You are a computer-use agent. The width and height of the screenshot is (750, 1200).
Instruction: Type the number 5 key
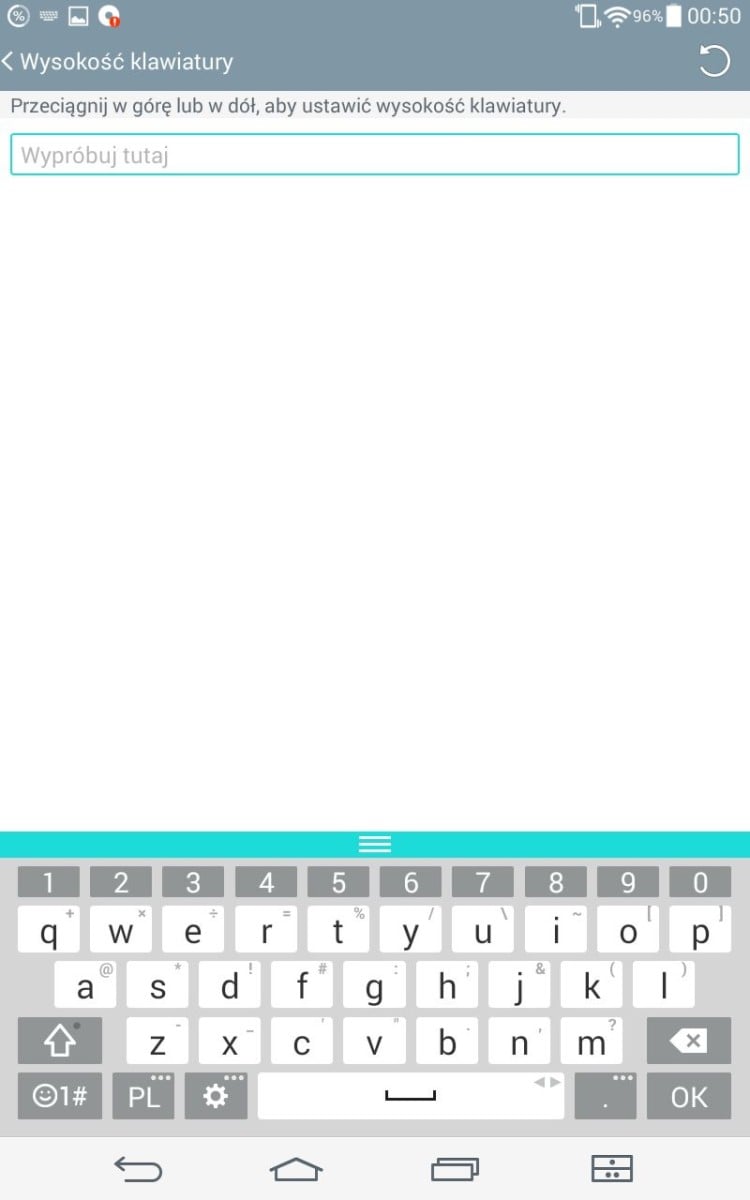[x=338, y=882]
